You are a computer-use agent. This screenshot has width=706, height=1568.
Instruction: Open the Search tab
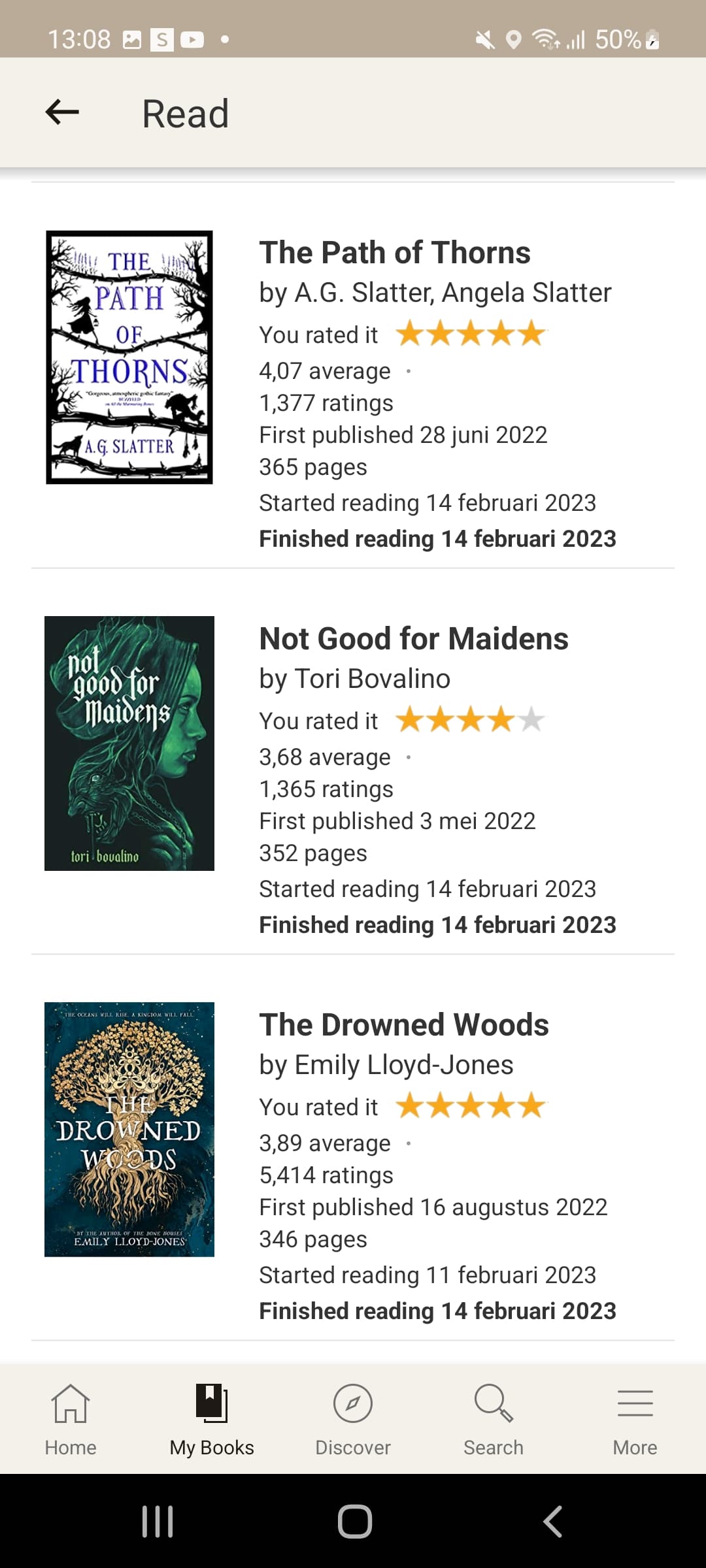pyautogui.click(x=494, y=1419)
